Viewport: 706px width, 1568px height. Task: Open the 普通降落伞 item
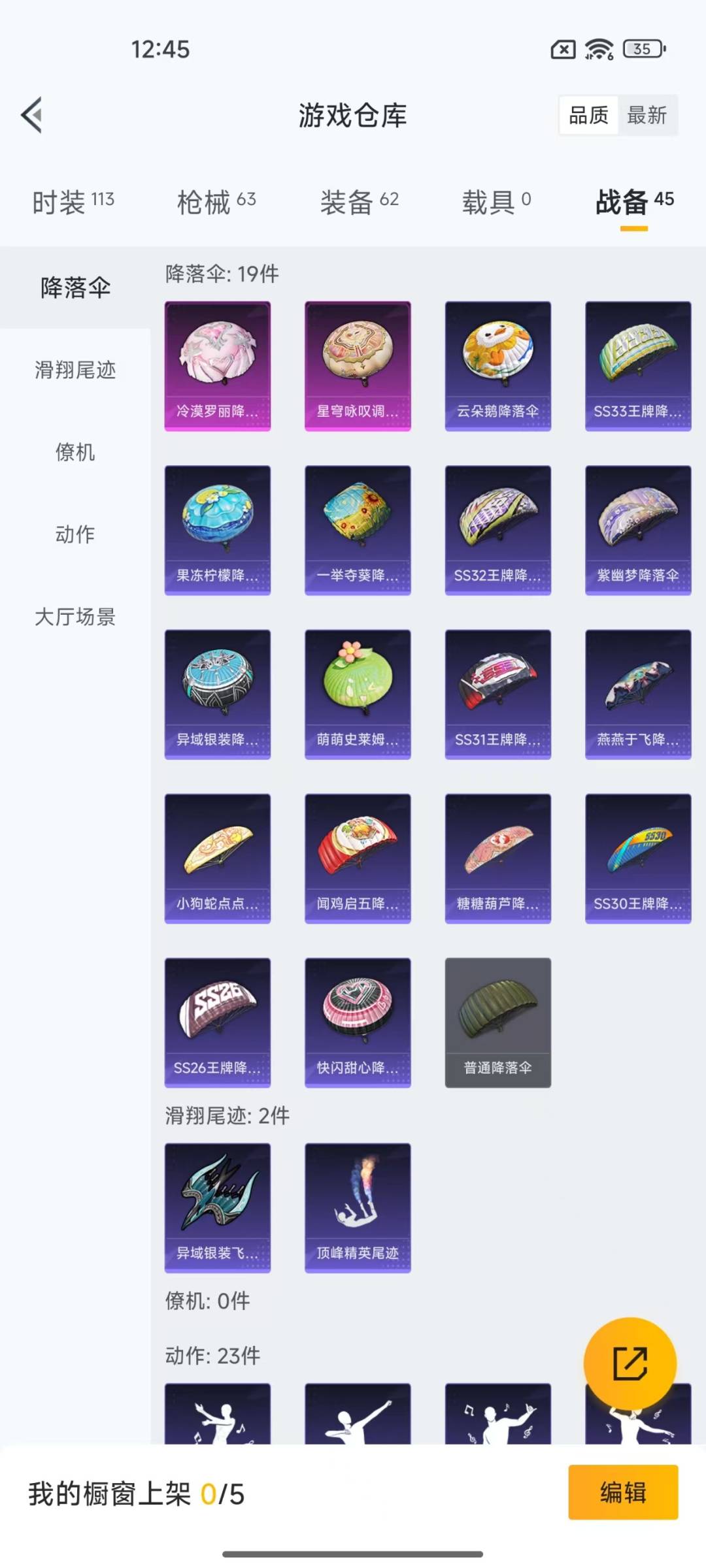click(x=498, y=1022)
